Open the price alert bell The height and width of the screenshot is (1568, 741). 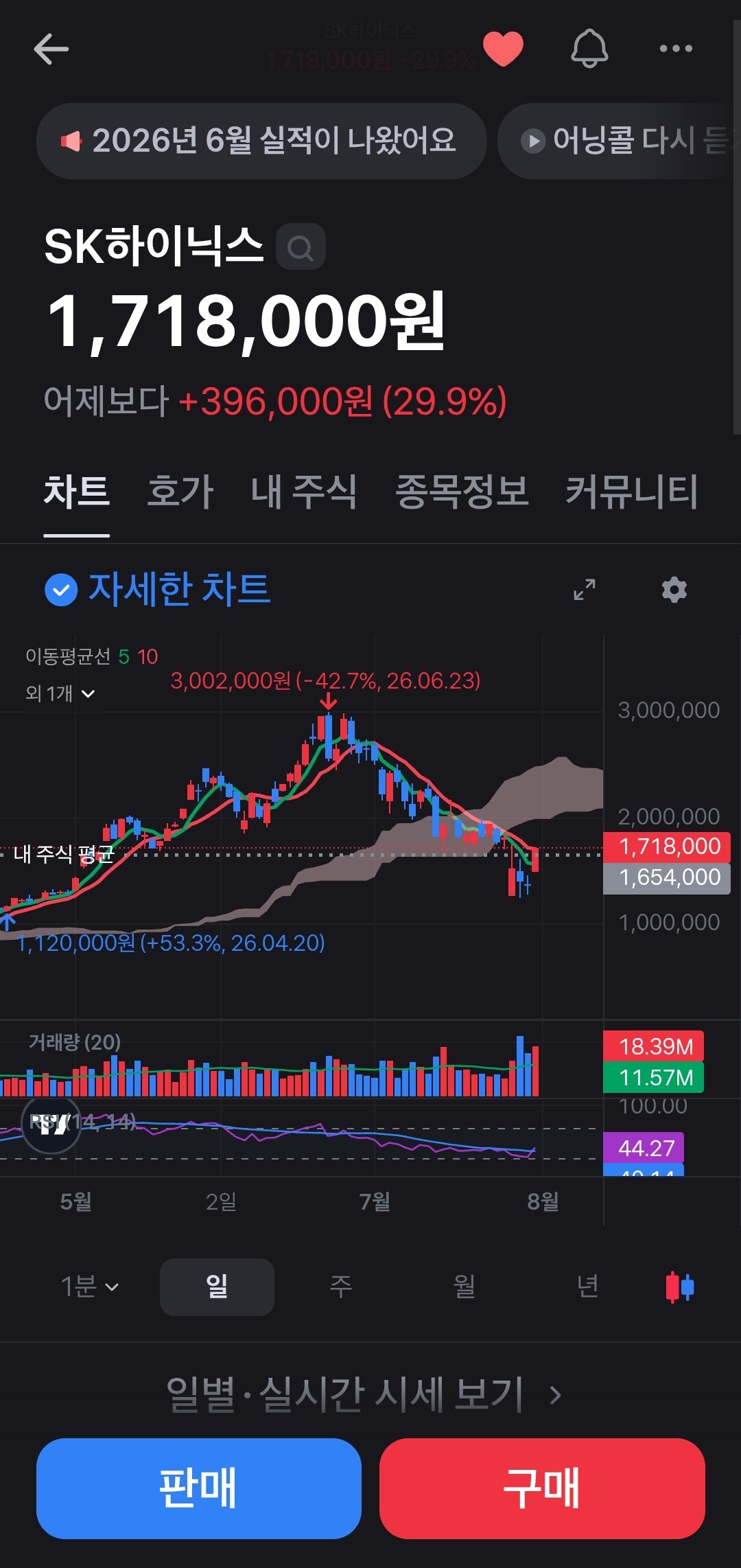pyautogui.click(x=589, y=49)
